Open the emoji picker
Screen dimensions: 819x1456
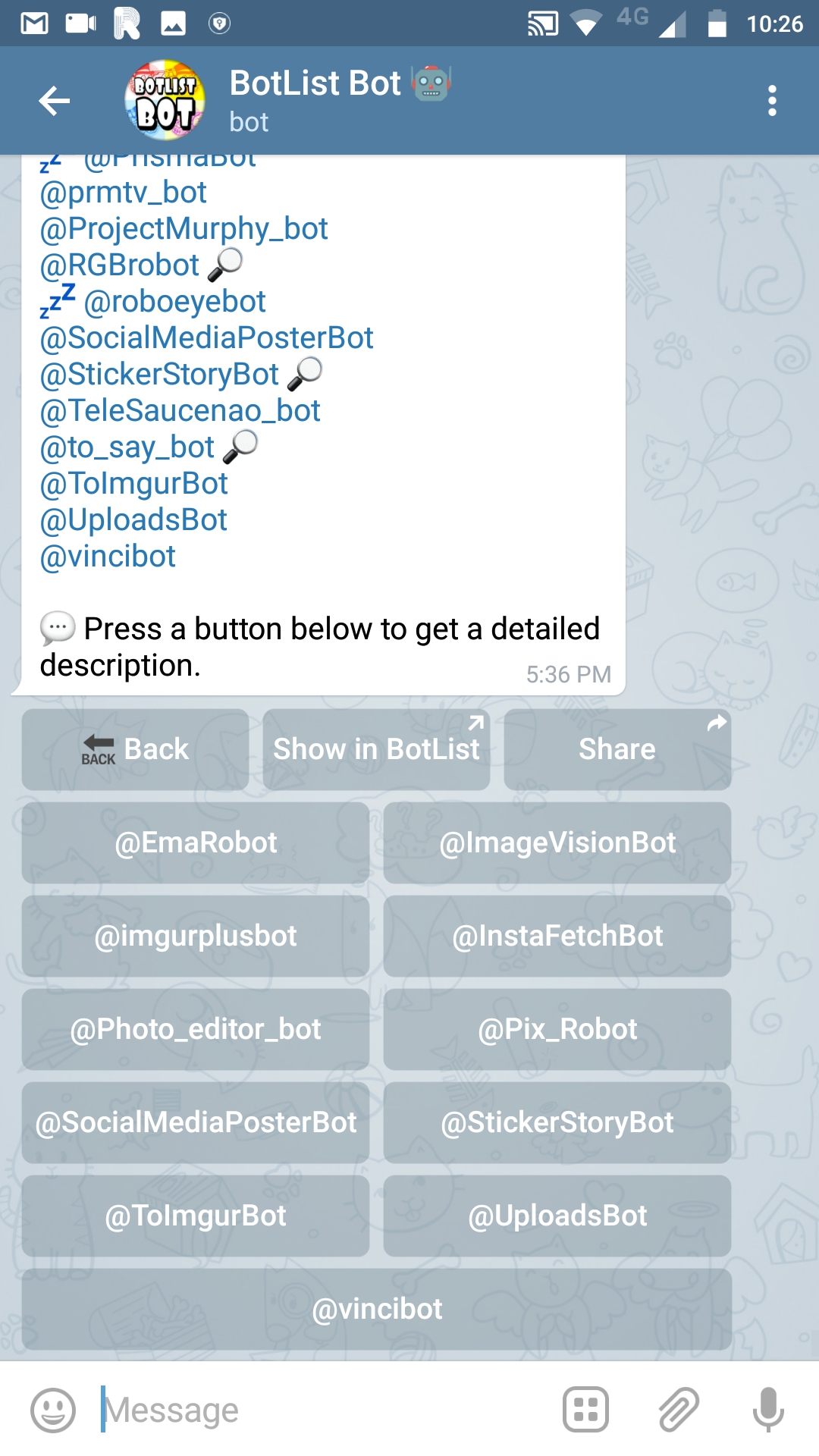click(x=53, y=1410)
